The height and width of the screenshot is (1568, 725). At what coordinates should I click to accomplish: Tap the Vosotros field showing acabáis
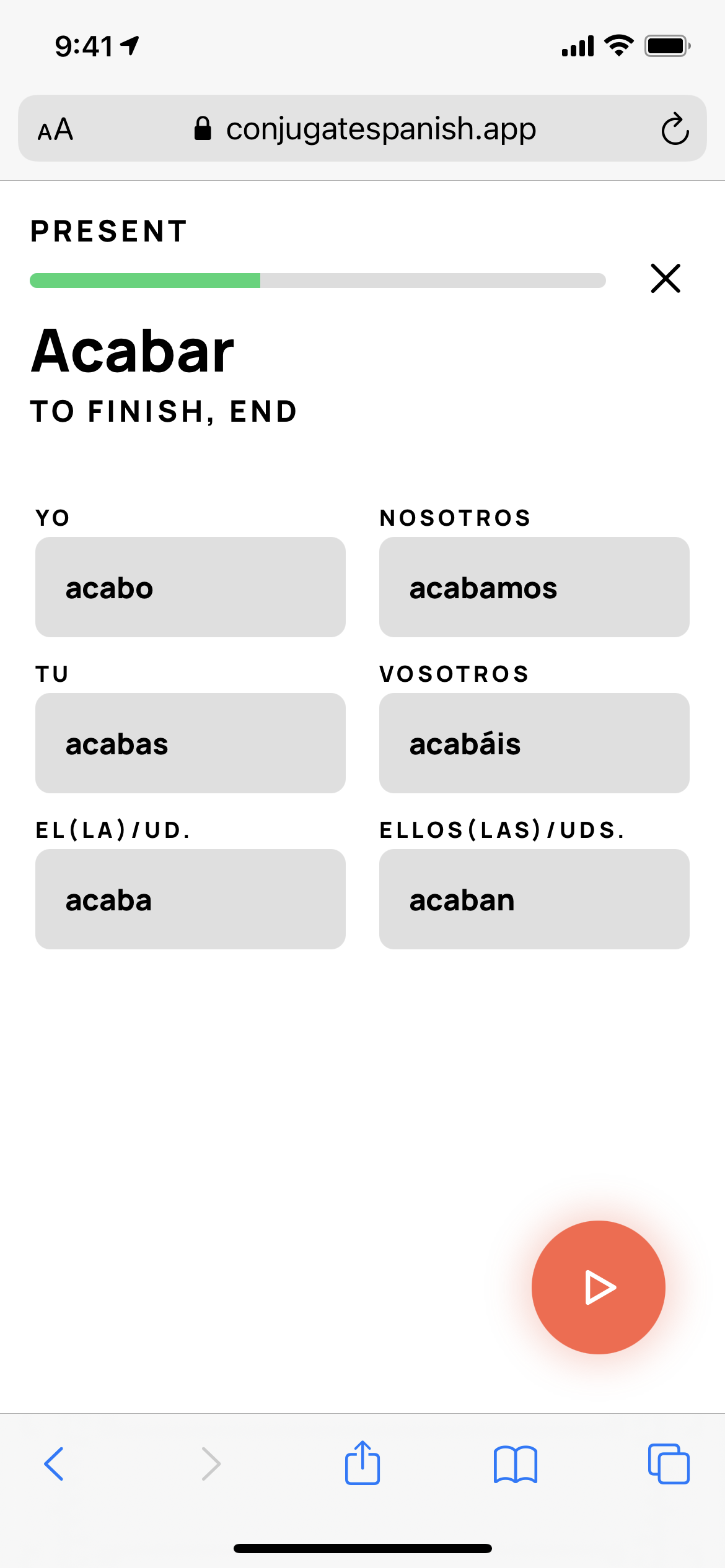click(x=534, y=743)
